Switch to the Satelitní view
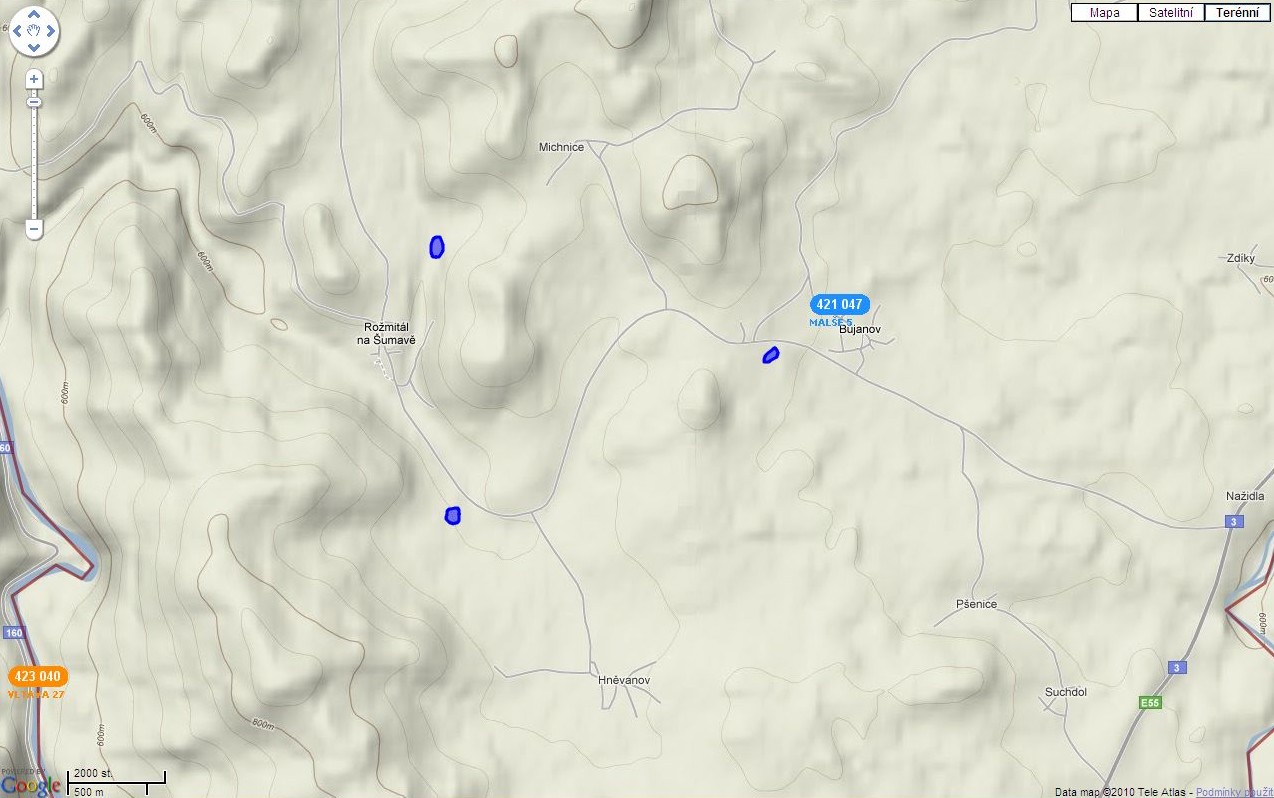The height and width of the screenshot is (798, 1274). (1170, 13)
